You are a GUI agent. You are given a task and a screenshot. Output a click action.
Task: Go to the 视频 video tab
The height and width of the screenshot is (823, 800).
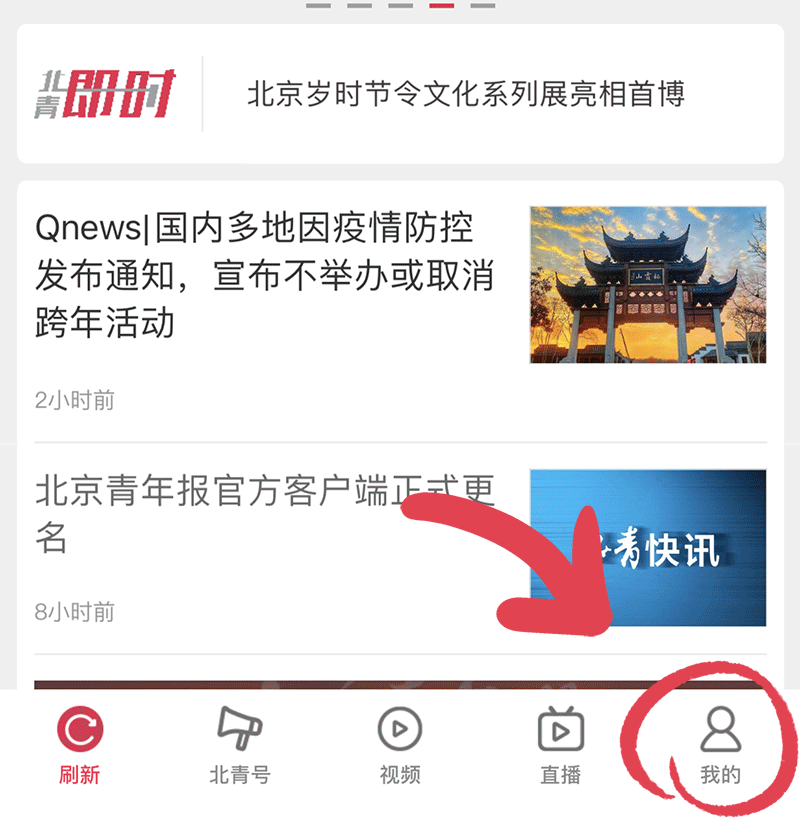coord(399,745)
